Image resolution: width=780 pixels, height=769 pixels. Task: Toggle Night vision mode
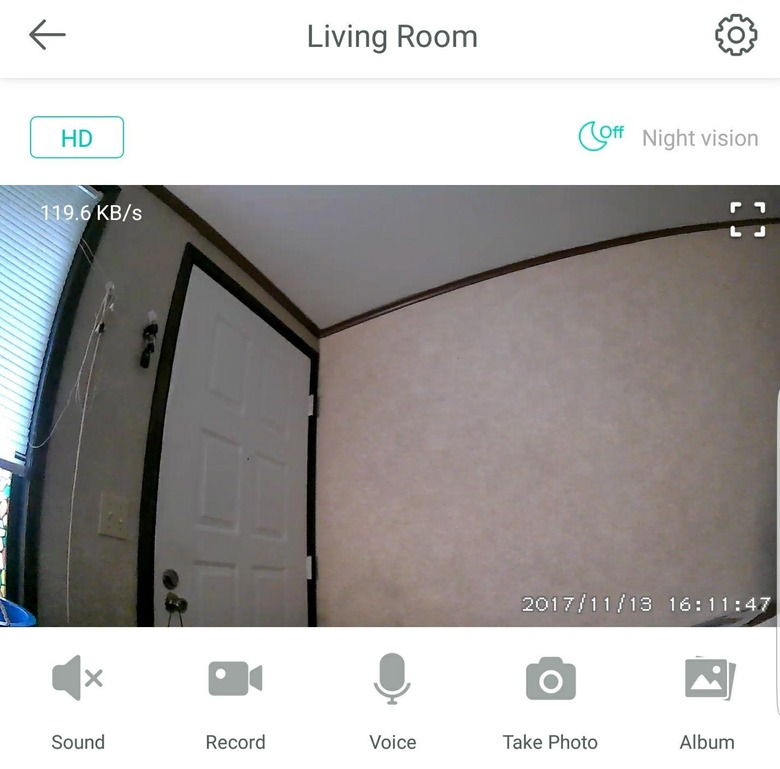[668, 137]
